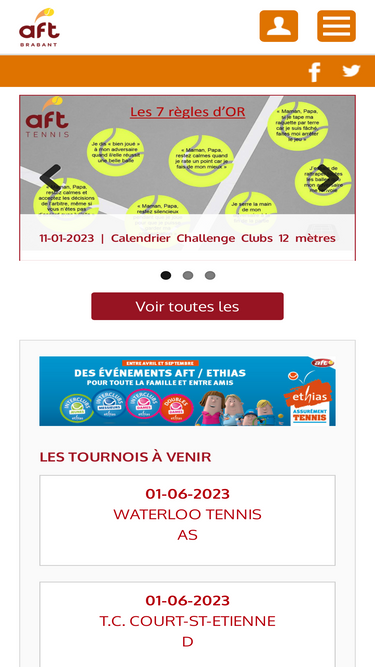The image size is (375, 667).
Task: Open Calendrier Challenge Clubs 12 mètres news
Action: [188, 238]
